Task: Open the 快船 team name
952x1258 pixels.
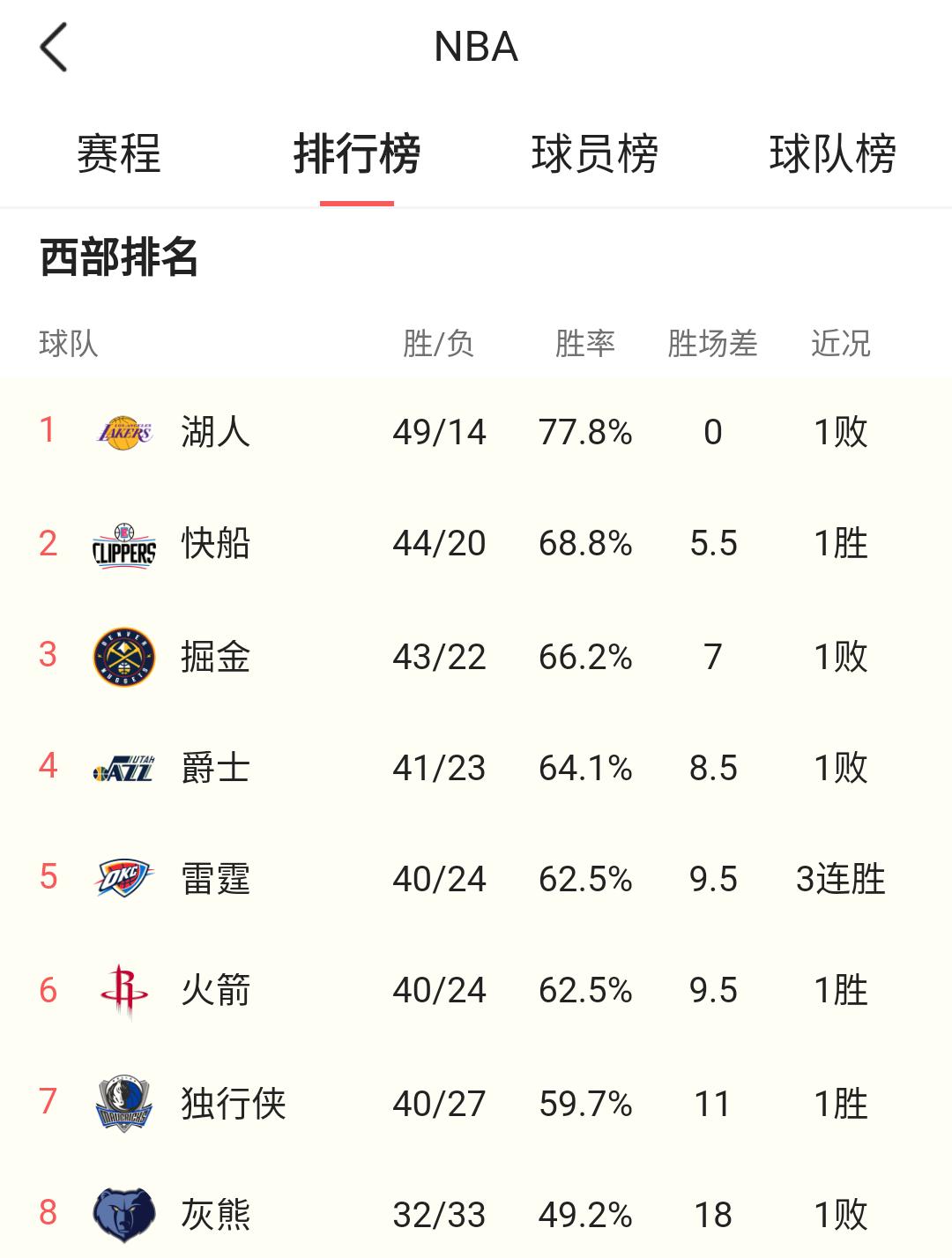Action: [217, 544]
